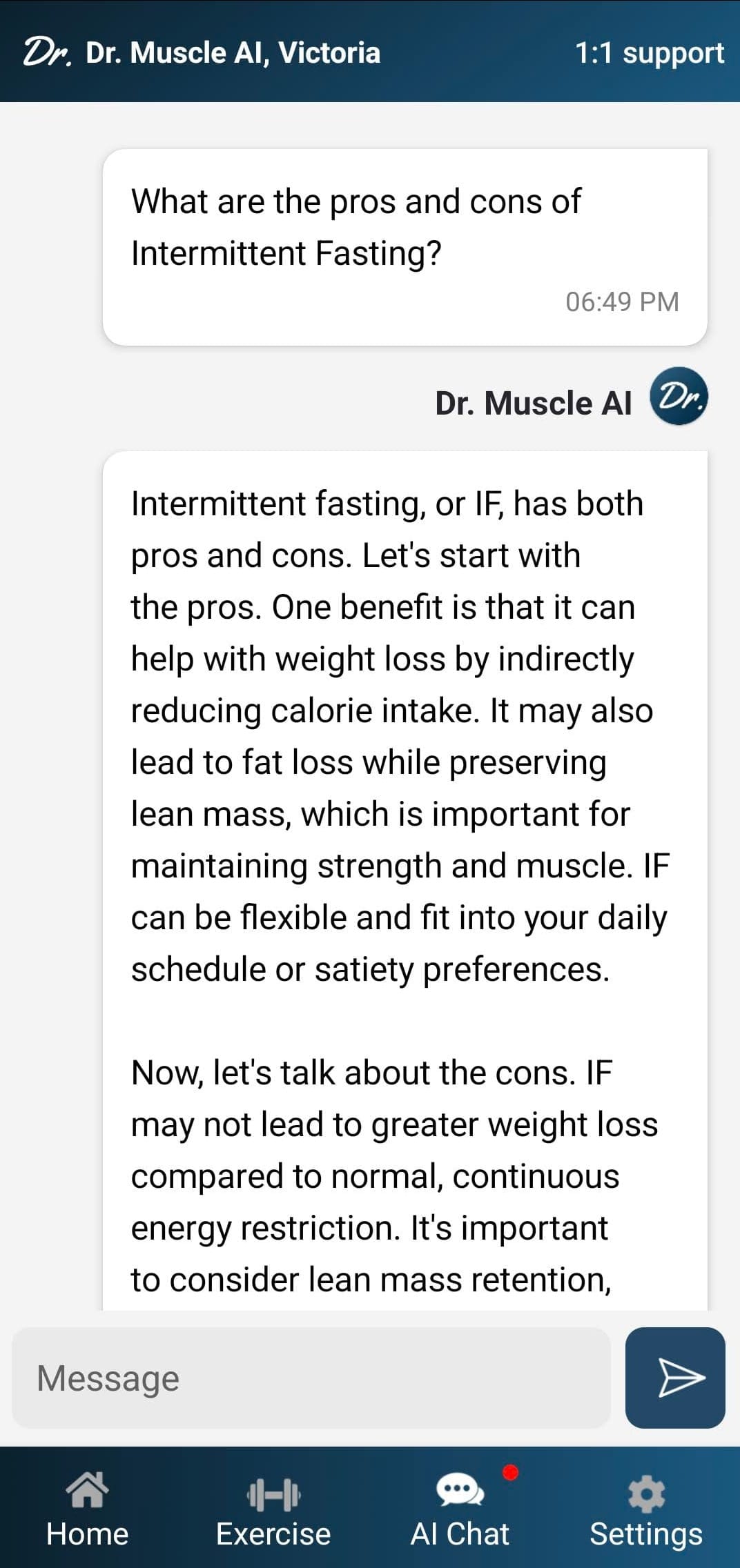Tap the send message arrow button
Image resolution: width=740 pixels, height=1568 pixels.
click(675, 1378)
